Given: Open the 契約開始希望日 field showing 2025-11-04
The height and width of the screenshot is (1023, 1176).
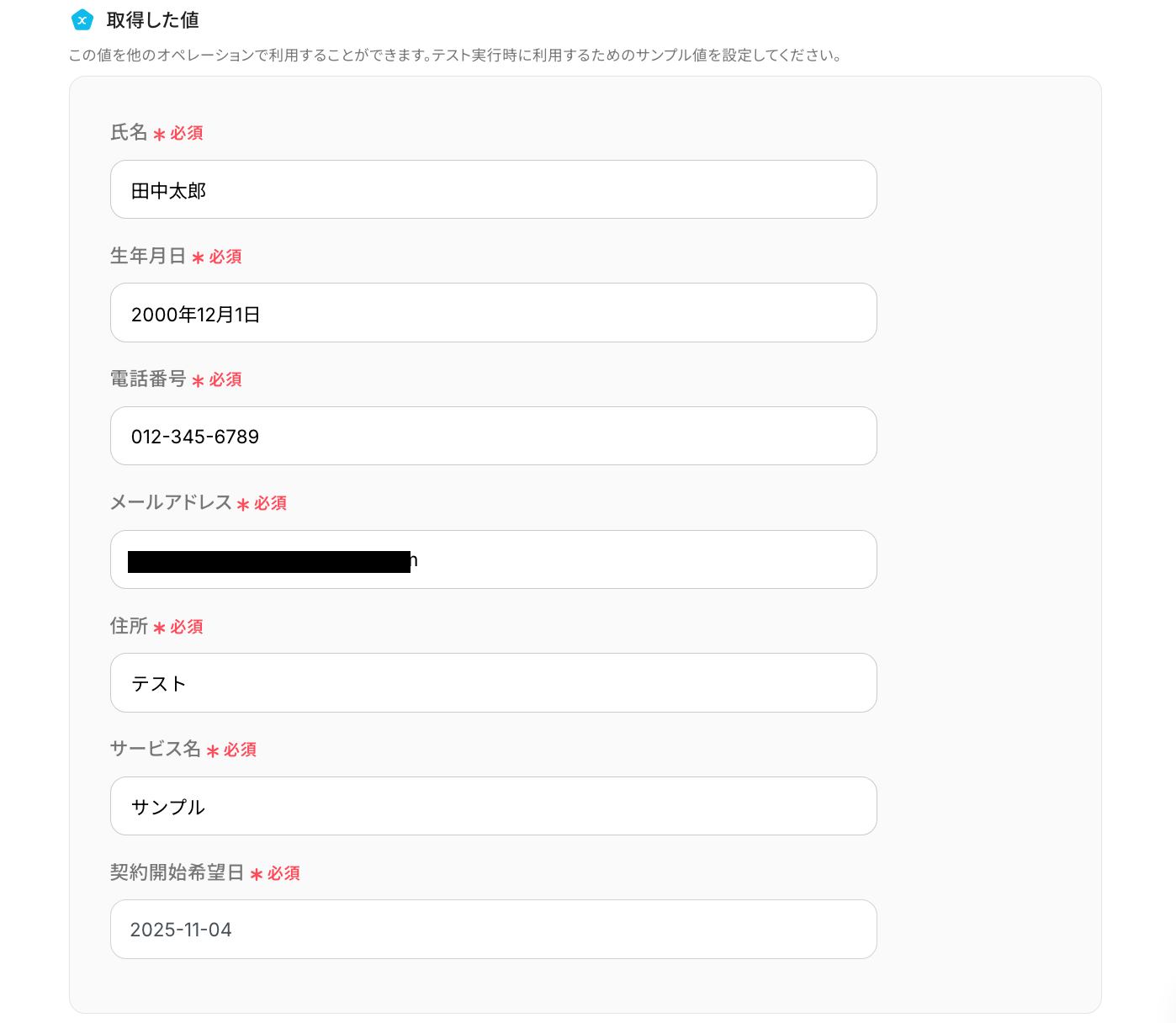Looking at the screenshot, I should 493,929.
